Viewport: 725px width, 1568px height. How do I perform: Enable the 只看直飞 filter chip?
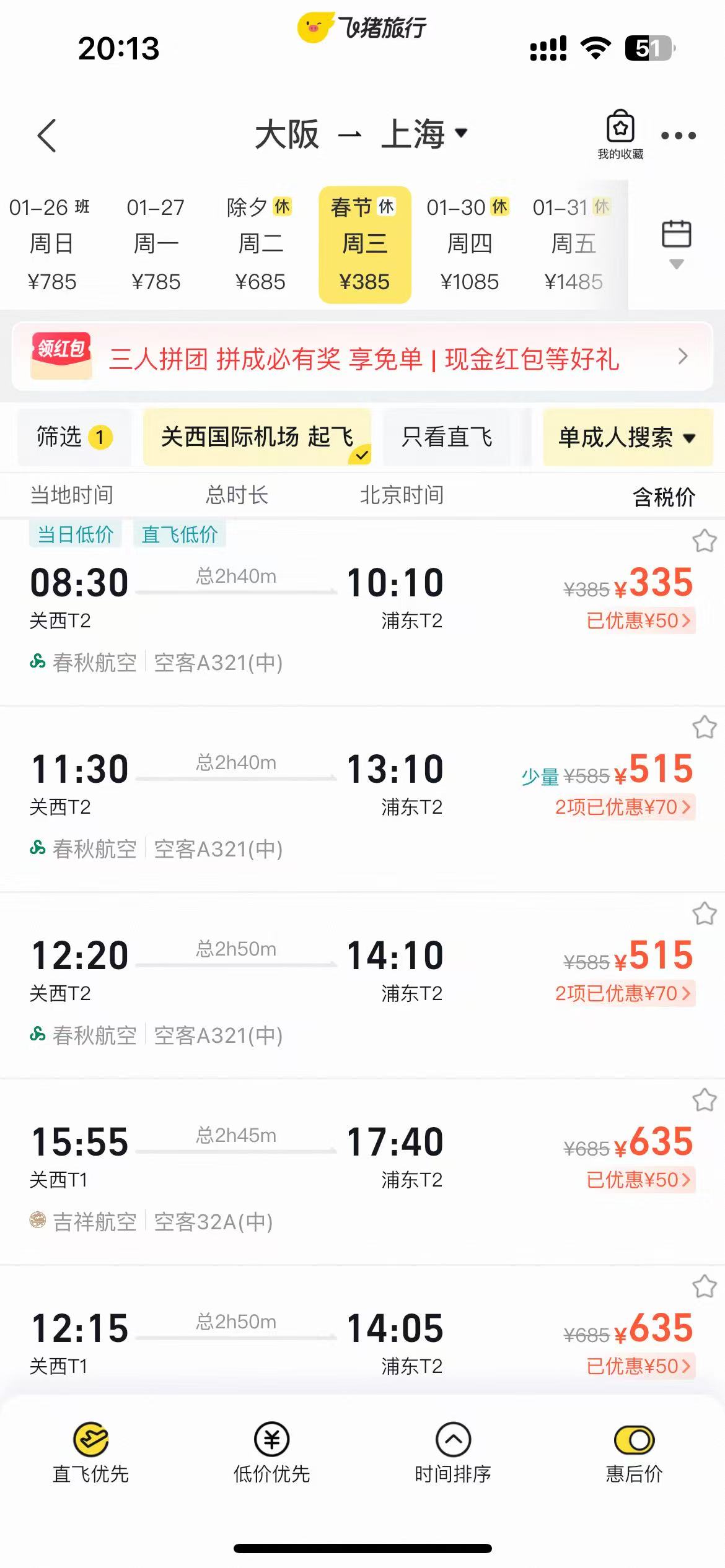447,437
